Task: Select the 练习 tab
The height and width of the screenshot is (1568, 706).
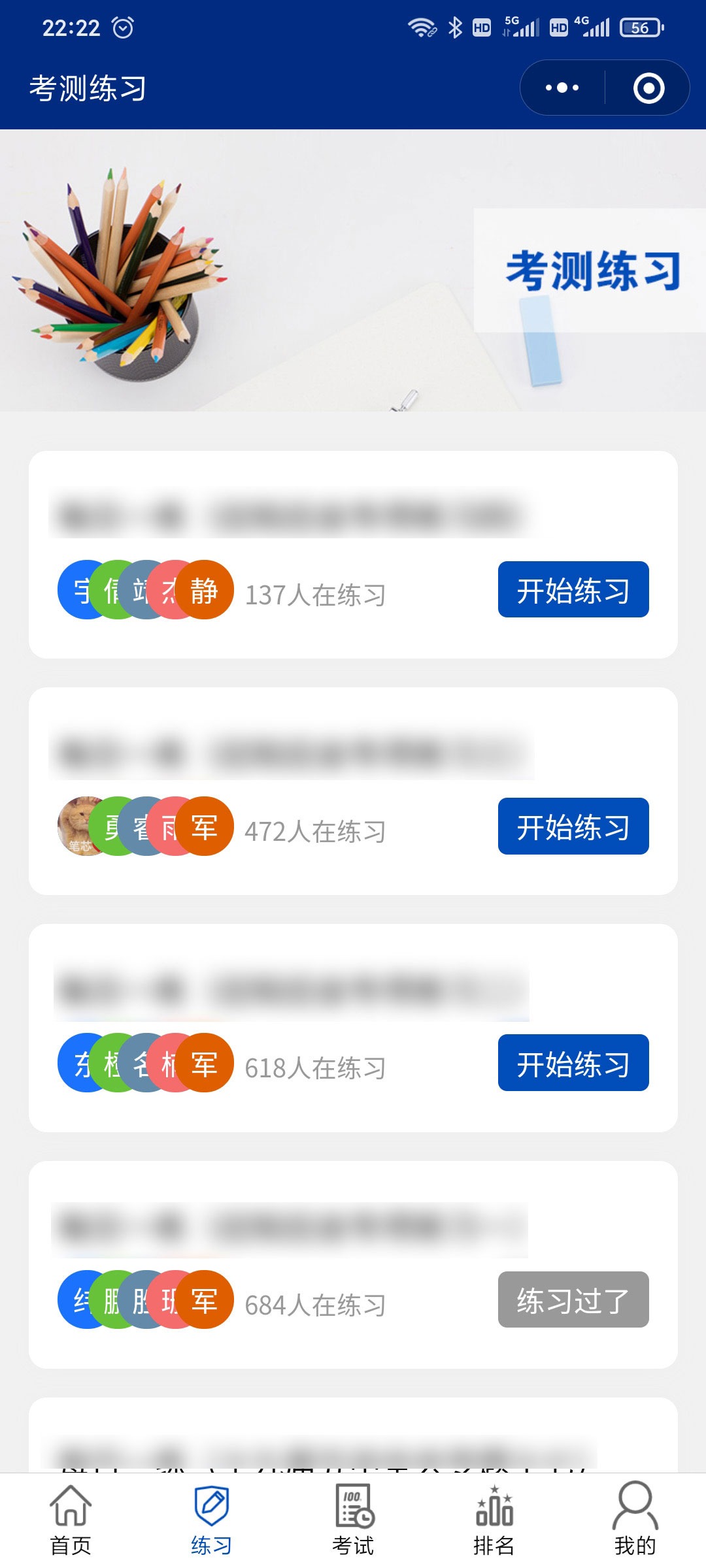Action: point(211,1520)
